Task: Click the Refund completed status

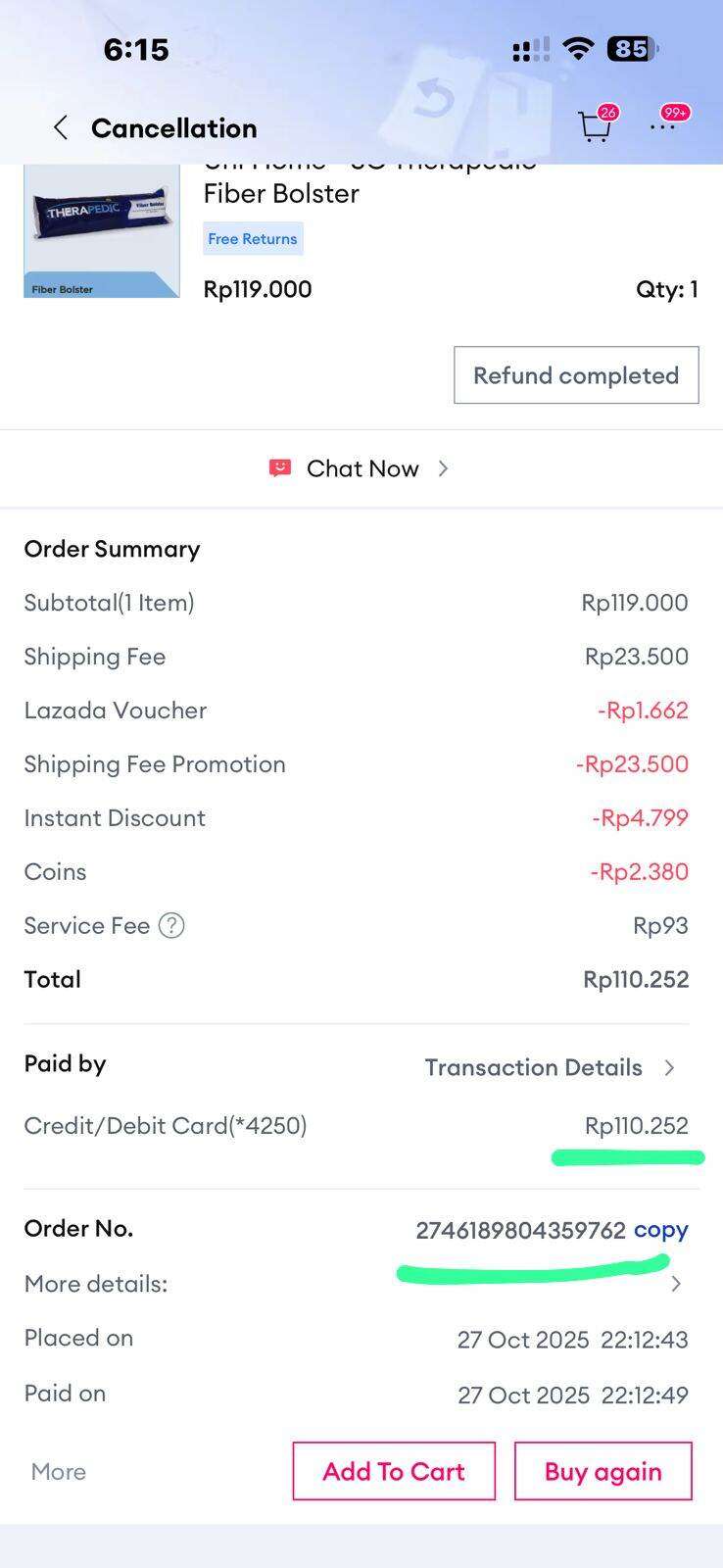Action: coord(576,375)
